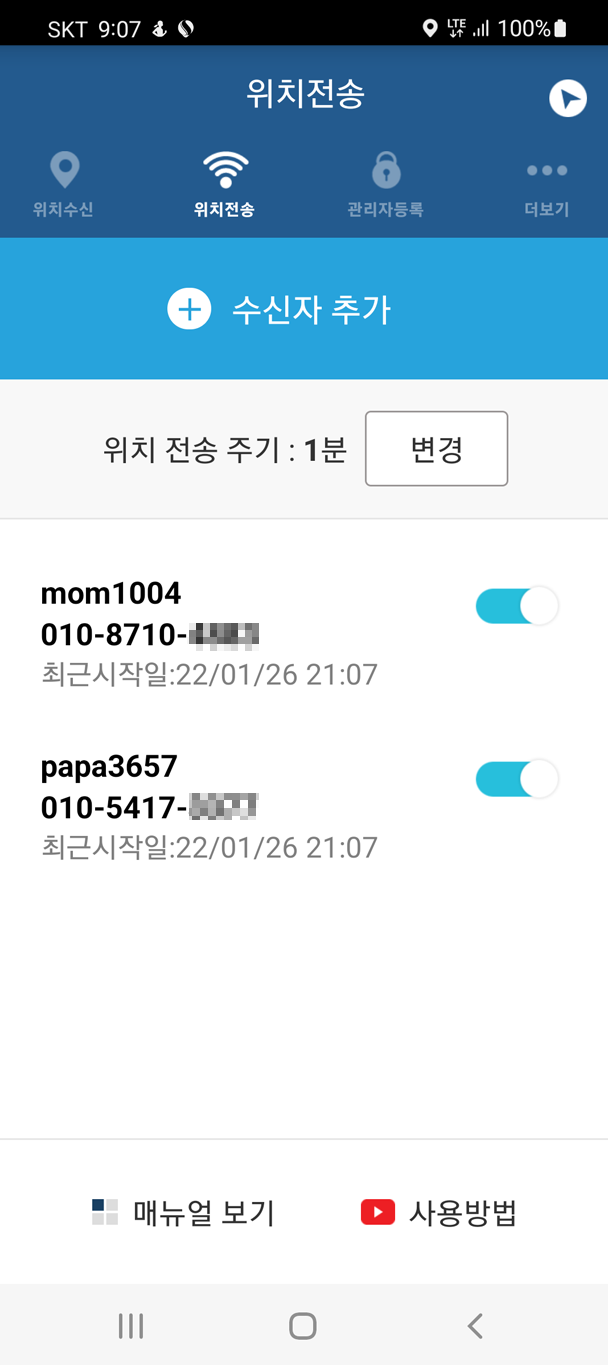Disable location sending to mom1004
This screenshot has height=1365, width=608.
pos(516,606)
